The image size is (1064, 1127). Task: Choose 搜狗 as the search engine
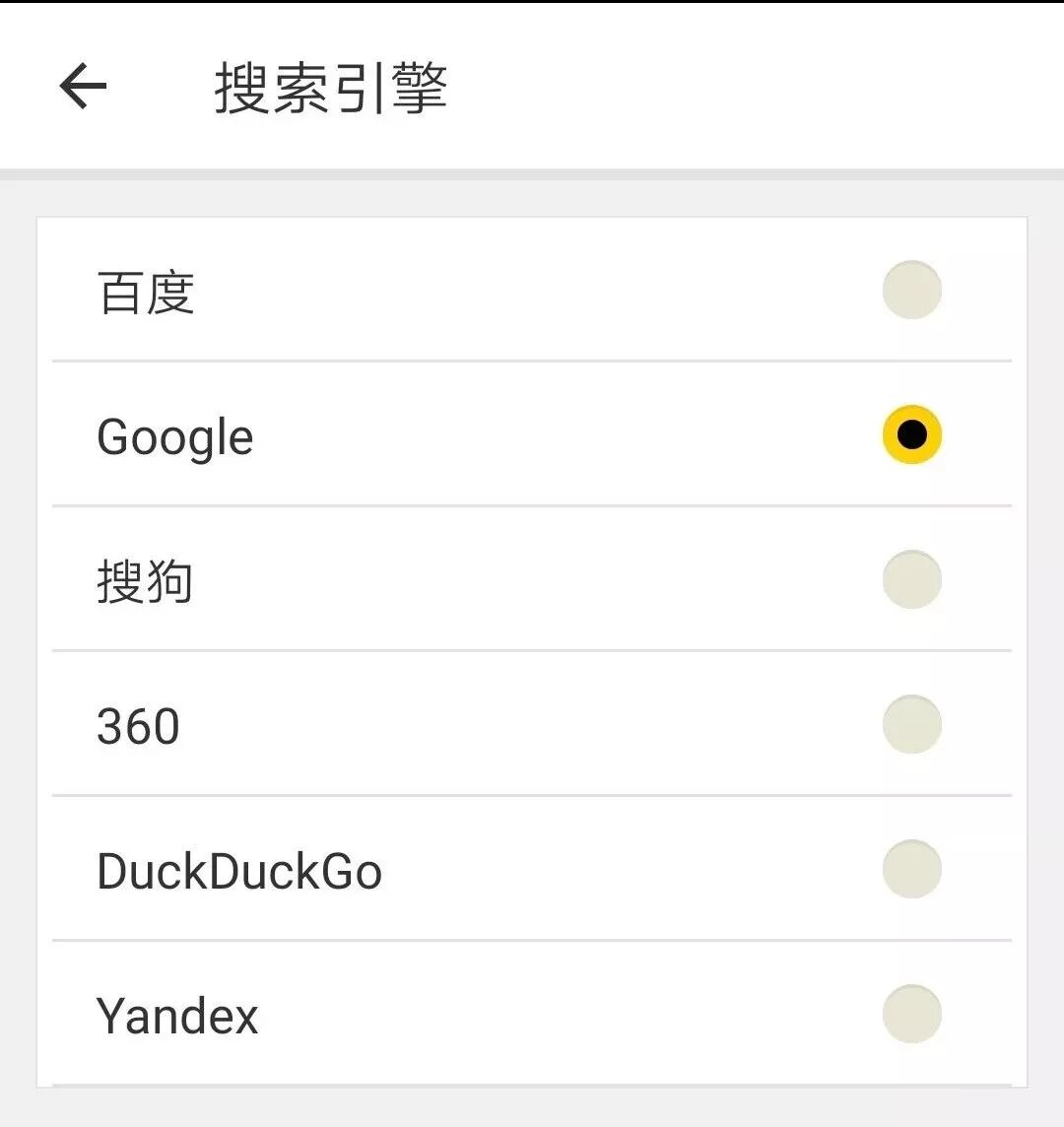pos(911,579)
